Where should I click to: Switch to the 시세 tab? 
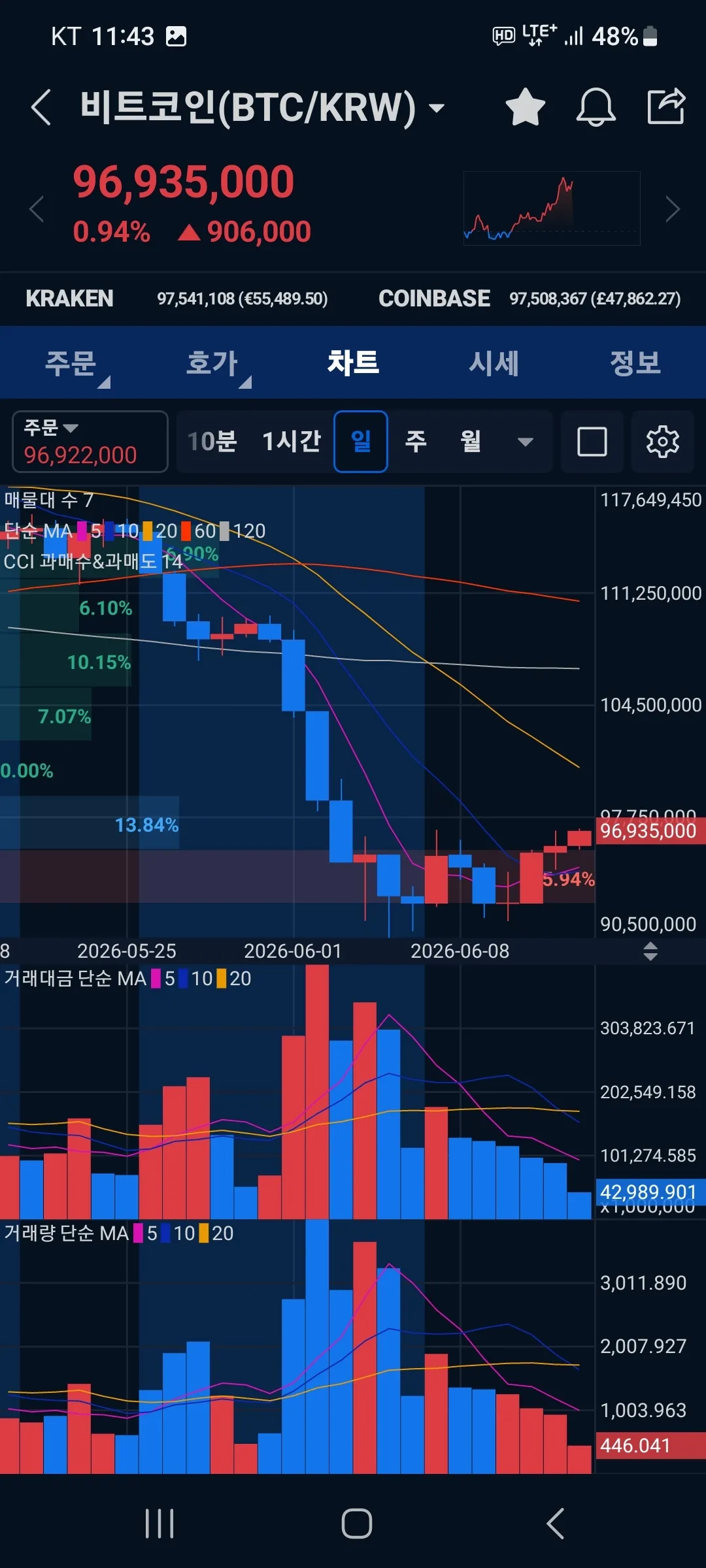494,363
